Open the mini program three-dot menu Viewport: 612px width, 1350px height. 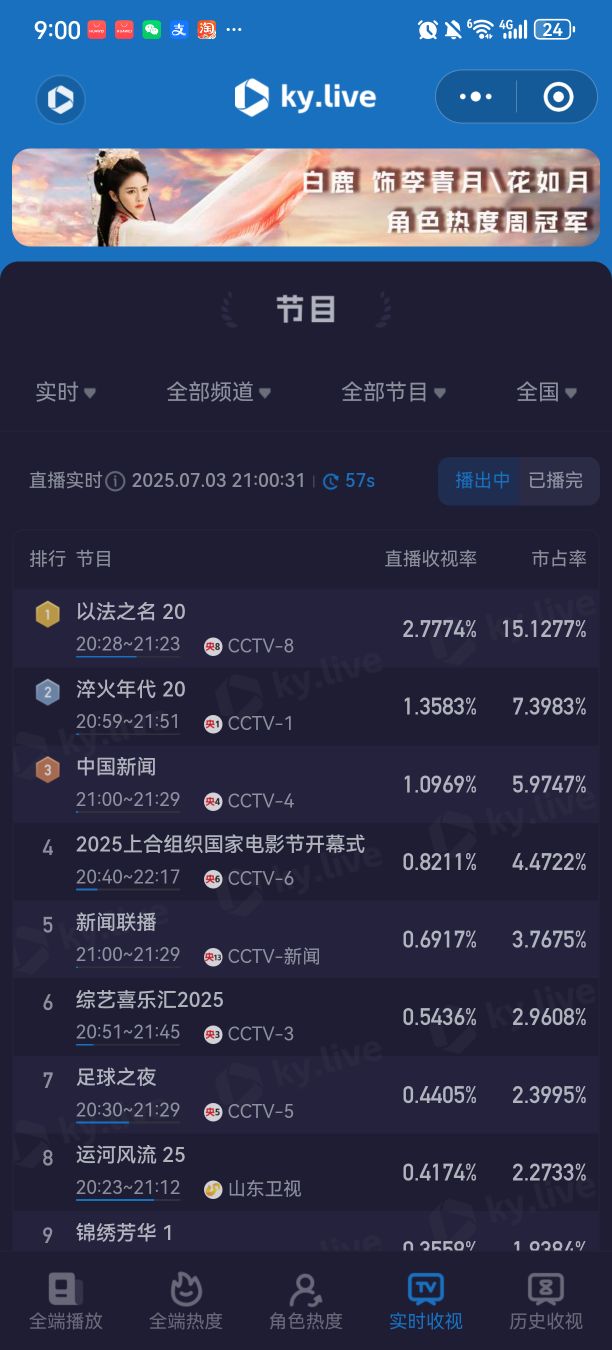pos(475,97)
